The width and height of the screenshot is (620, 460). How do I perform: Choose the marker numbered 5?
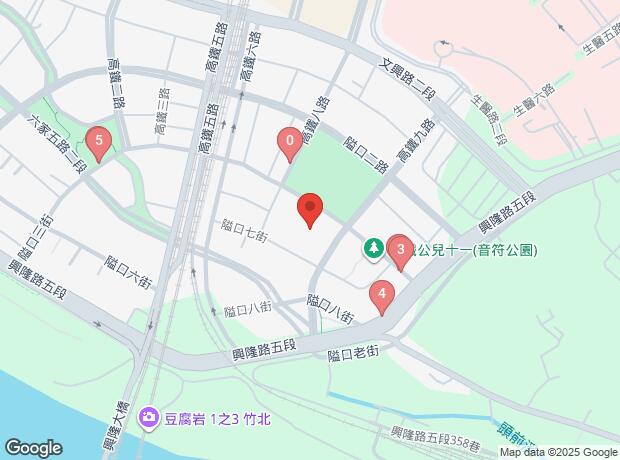(98, 143)
